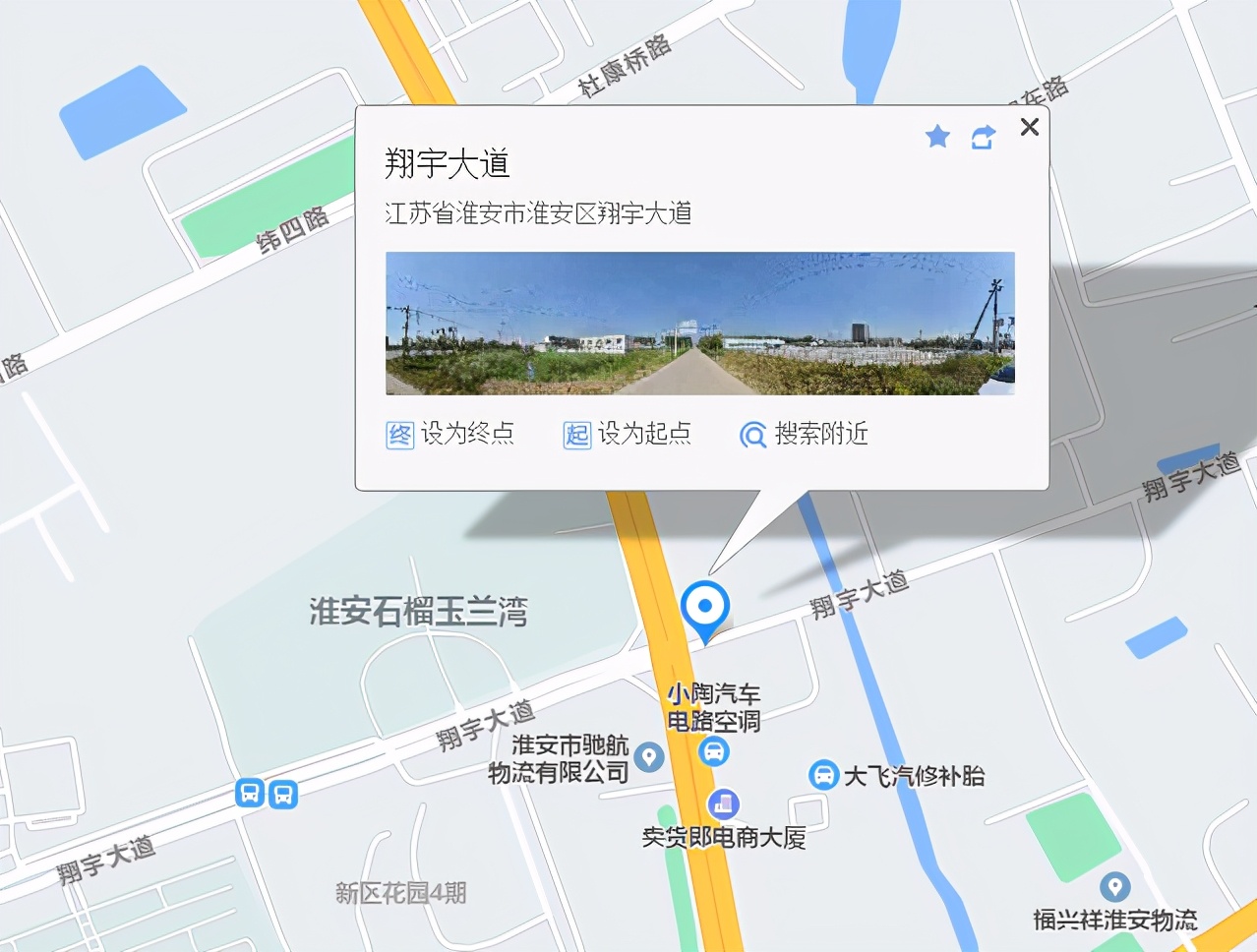Search nearby places (搜索附近)
Viewport: 1257px width, 952px height.
click(804, 434)
